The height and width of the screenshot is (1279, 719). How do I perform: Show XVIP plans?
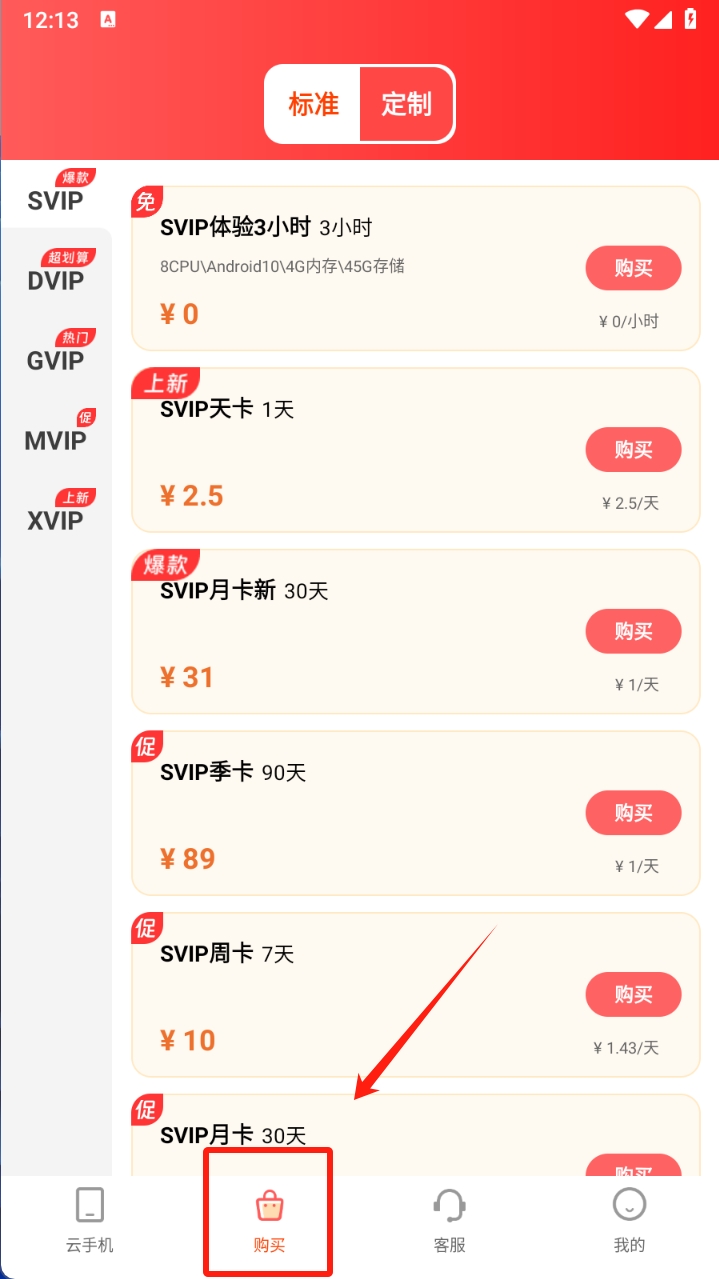[56, 520]
